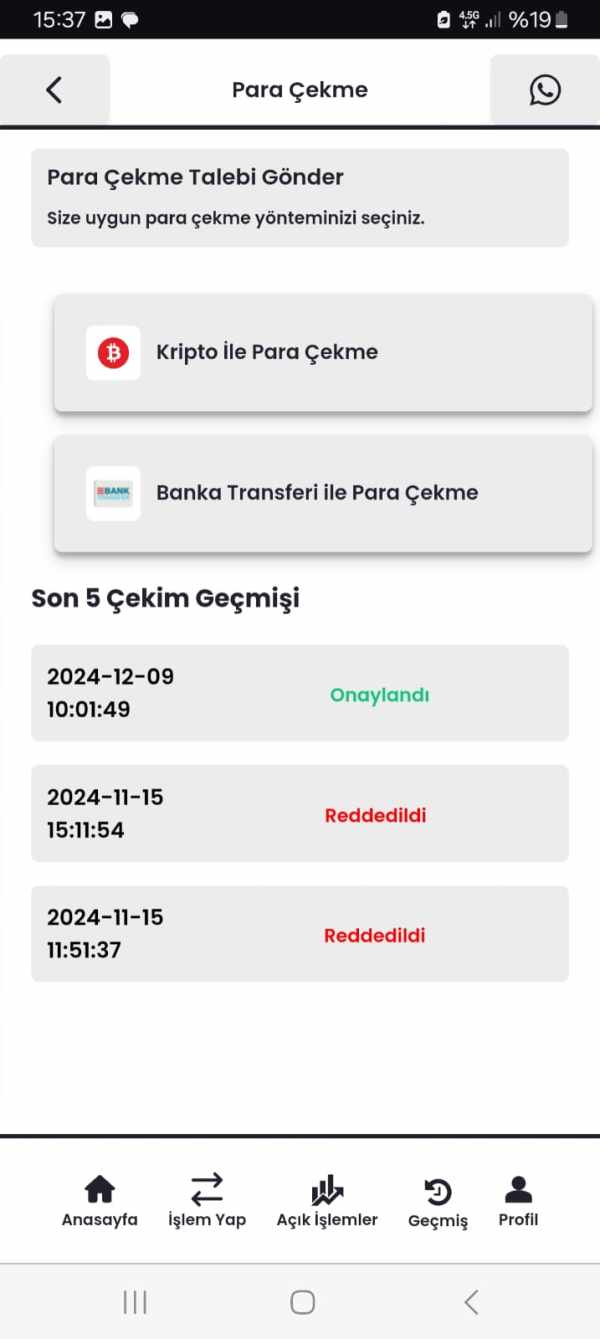Go to the İşlem Yap tab
This screenshot has height=1339, width=600.
click(207, 1201)
